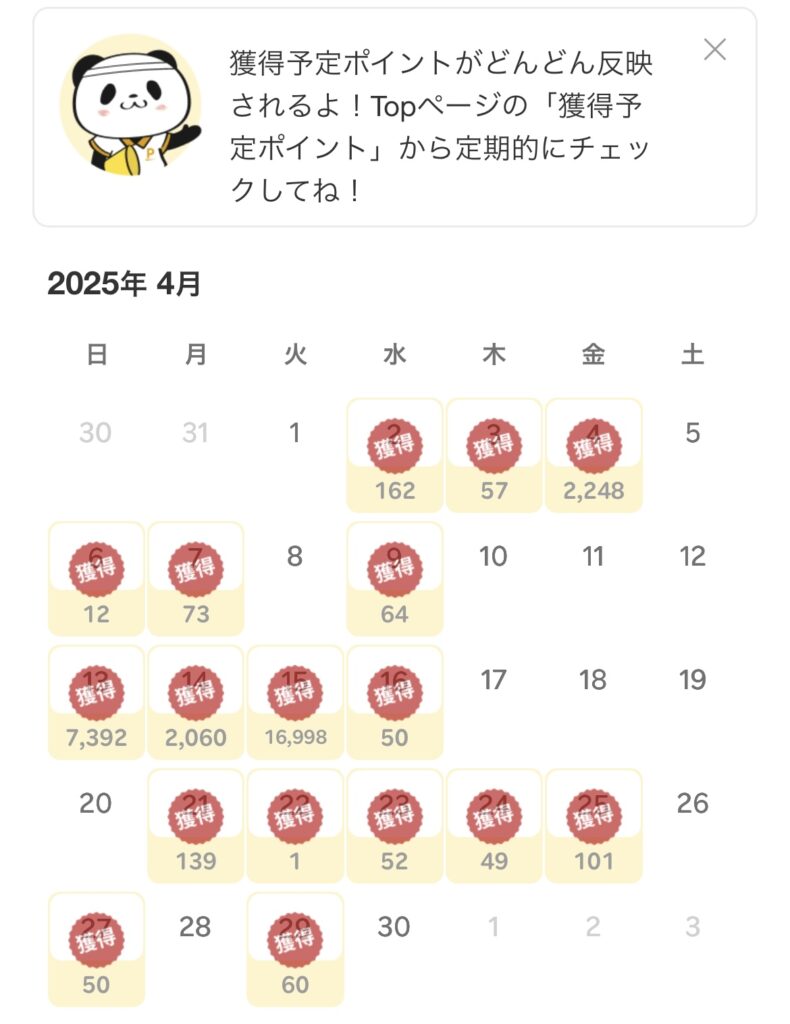
Task: Open the day card with 57 points
Action: [x=493, y=455]
